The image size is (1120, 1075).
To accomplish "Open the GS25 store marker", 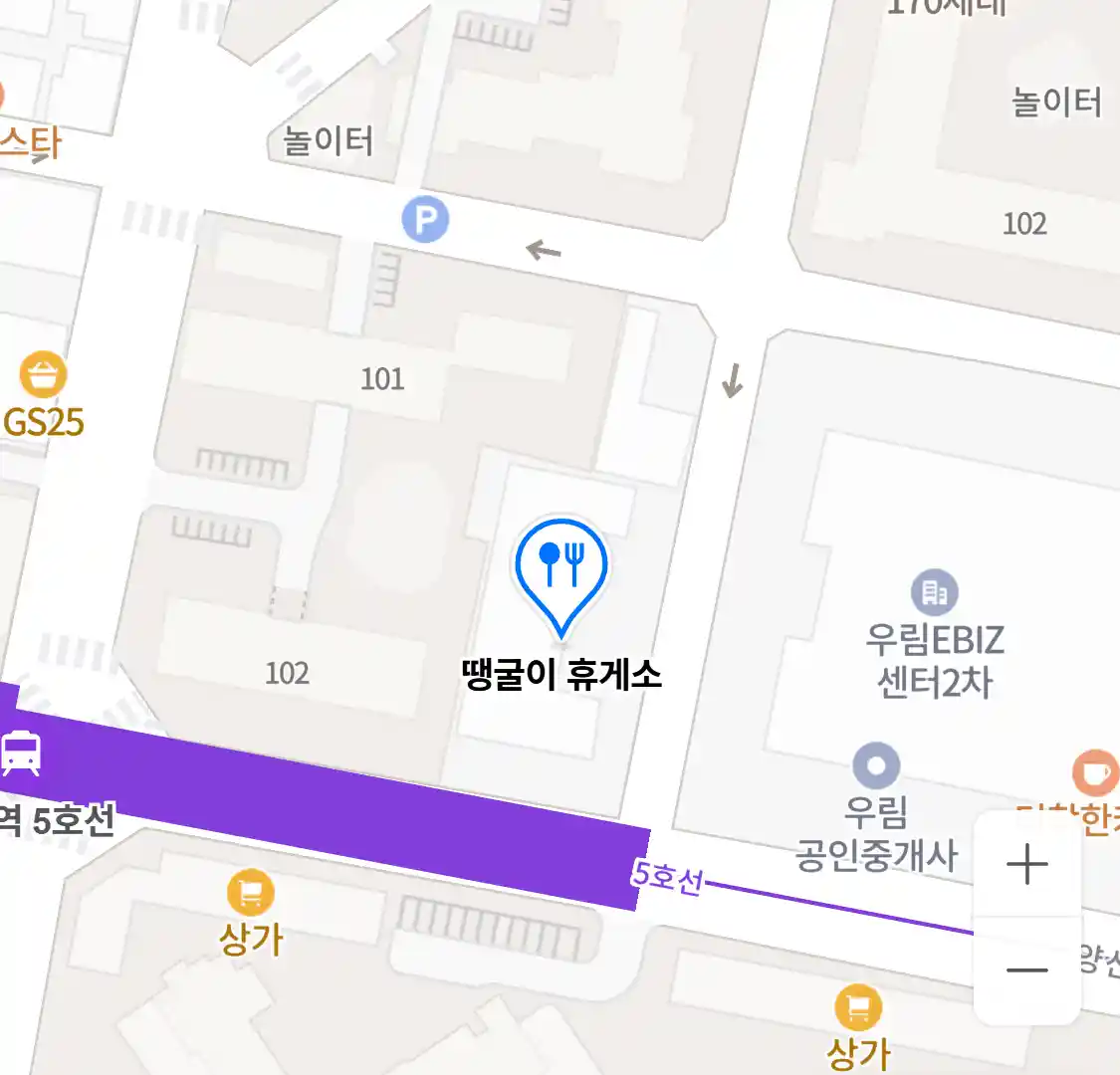I will 43,377.
